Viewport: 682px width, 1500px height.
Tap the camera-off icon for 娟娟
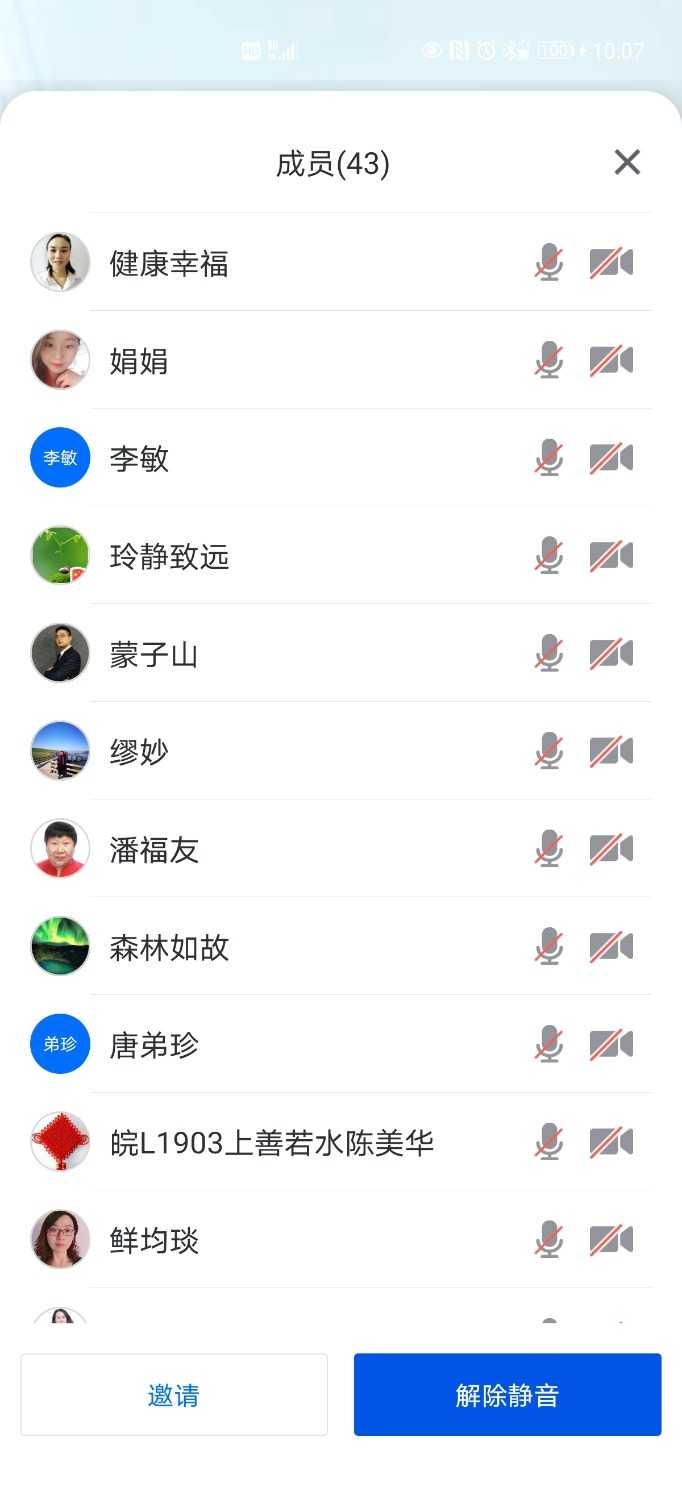(x=611, y=361)
